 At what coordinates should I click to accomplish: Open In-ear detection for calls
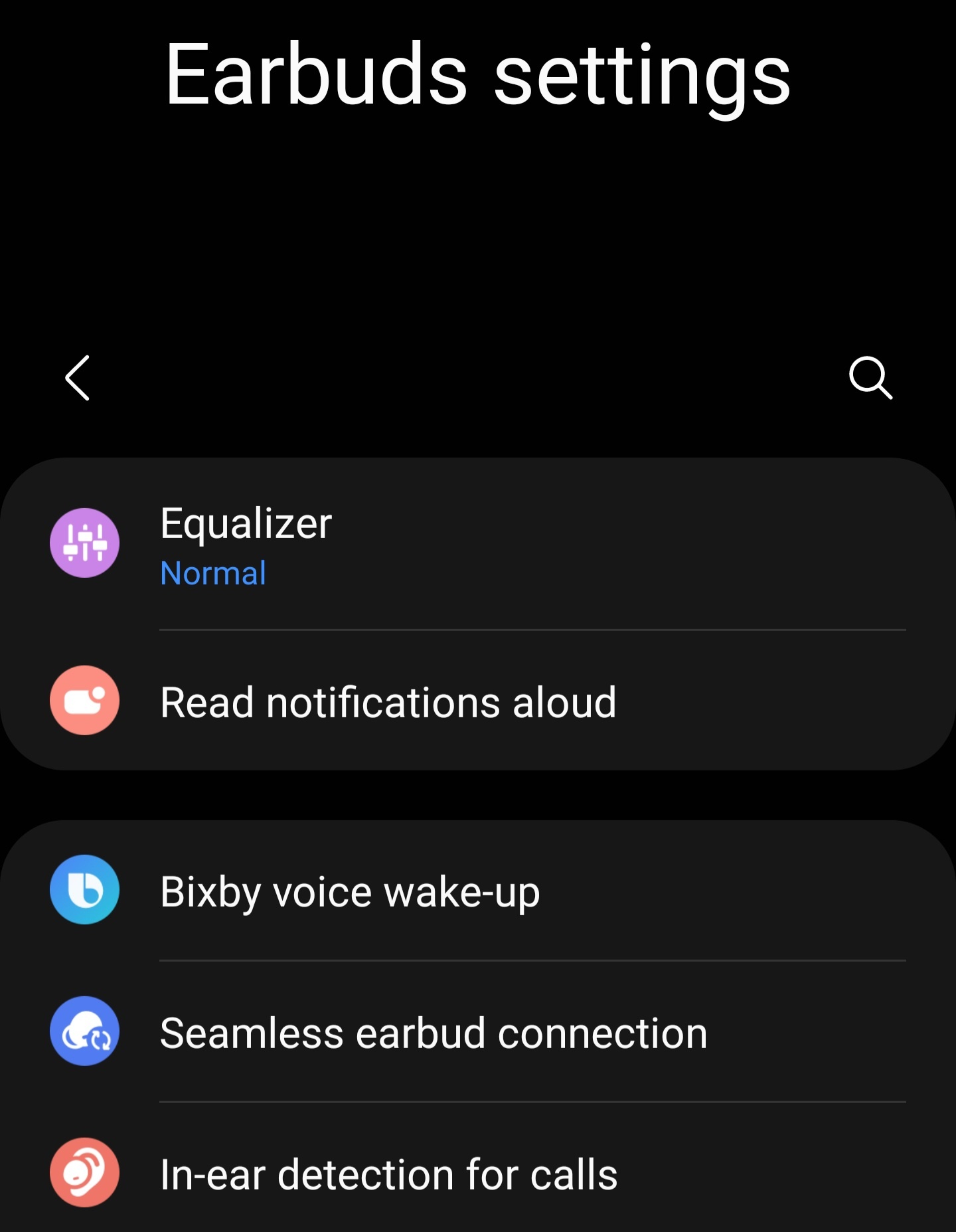coord(478,1174)
